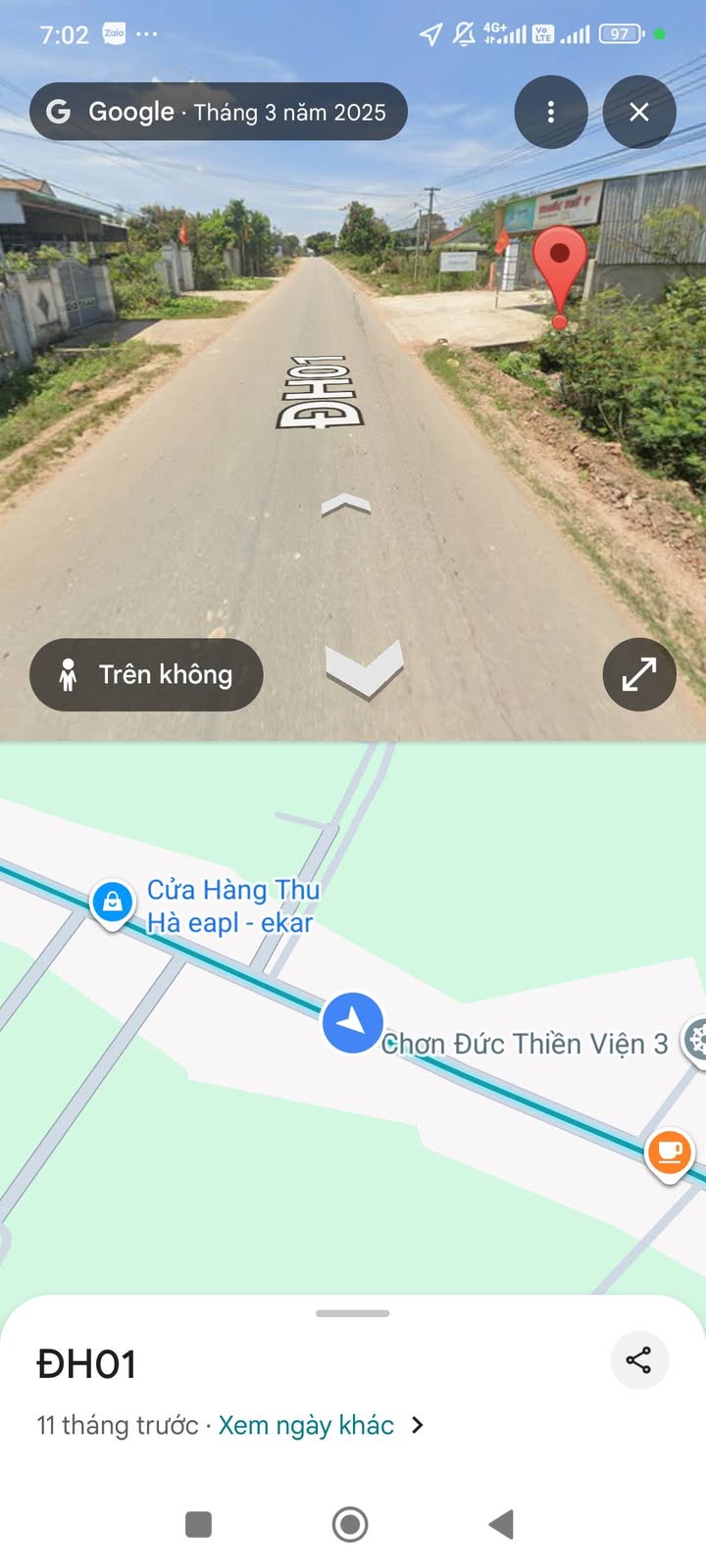Expand Street View to full screen
Viewport: 706px width, 1568px height.
[638, 674]
